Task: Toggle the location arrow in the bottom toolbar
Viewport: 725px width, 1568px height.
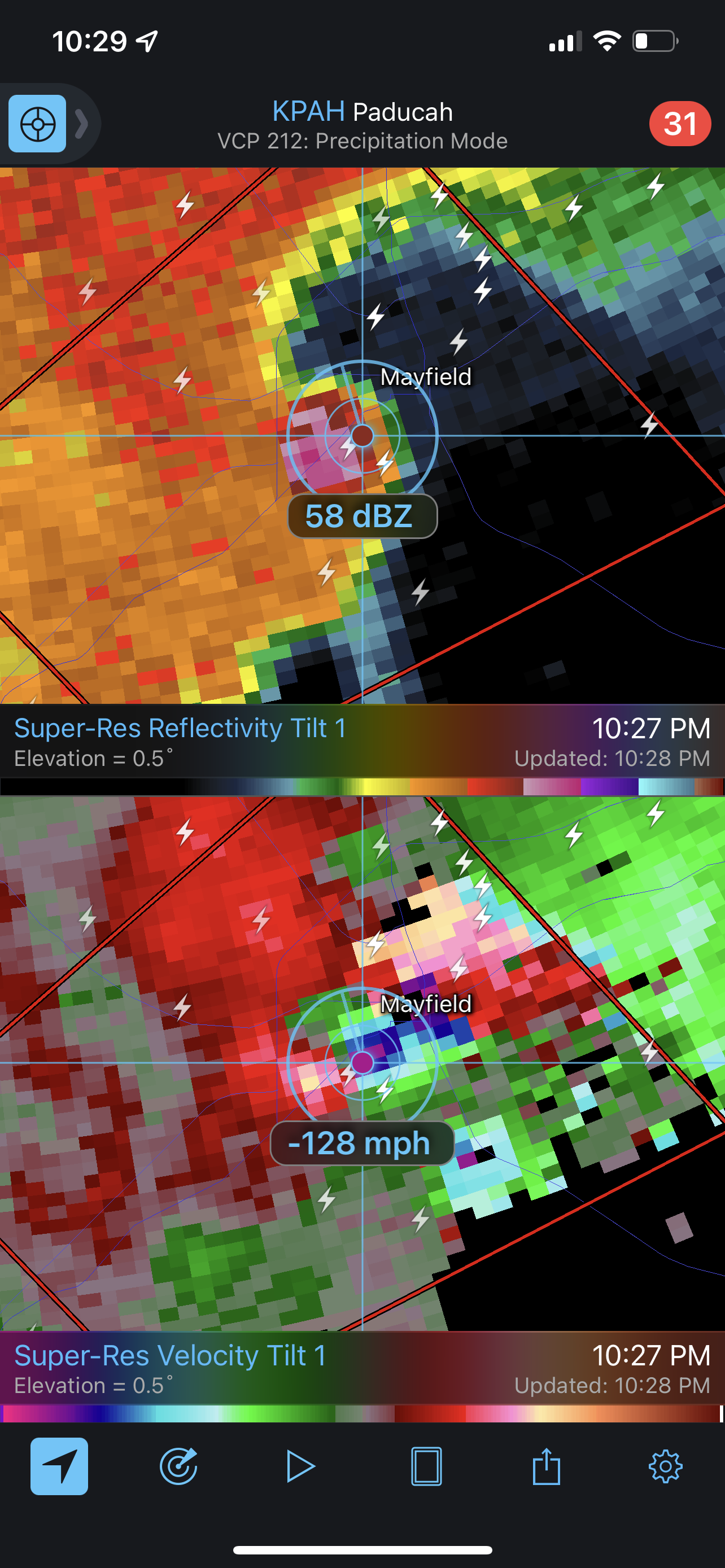Action: (59, 1466)
